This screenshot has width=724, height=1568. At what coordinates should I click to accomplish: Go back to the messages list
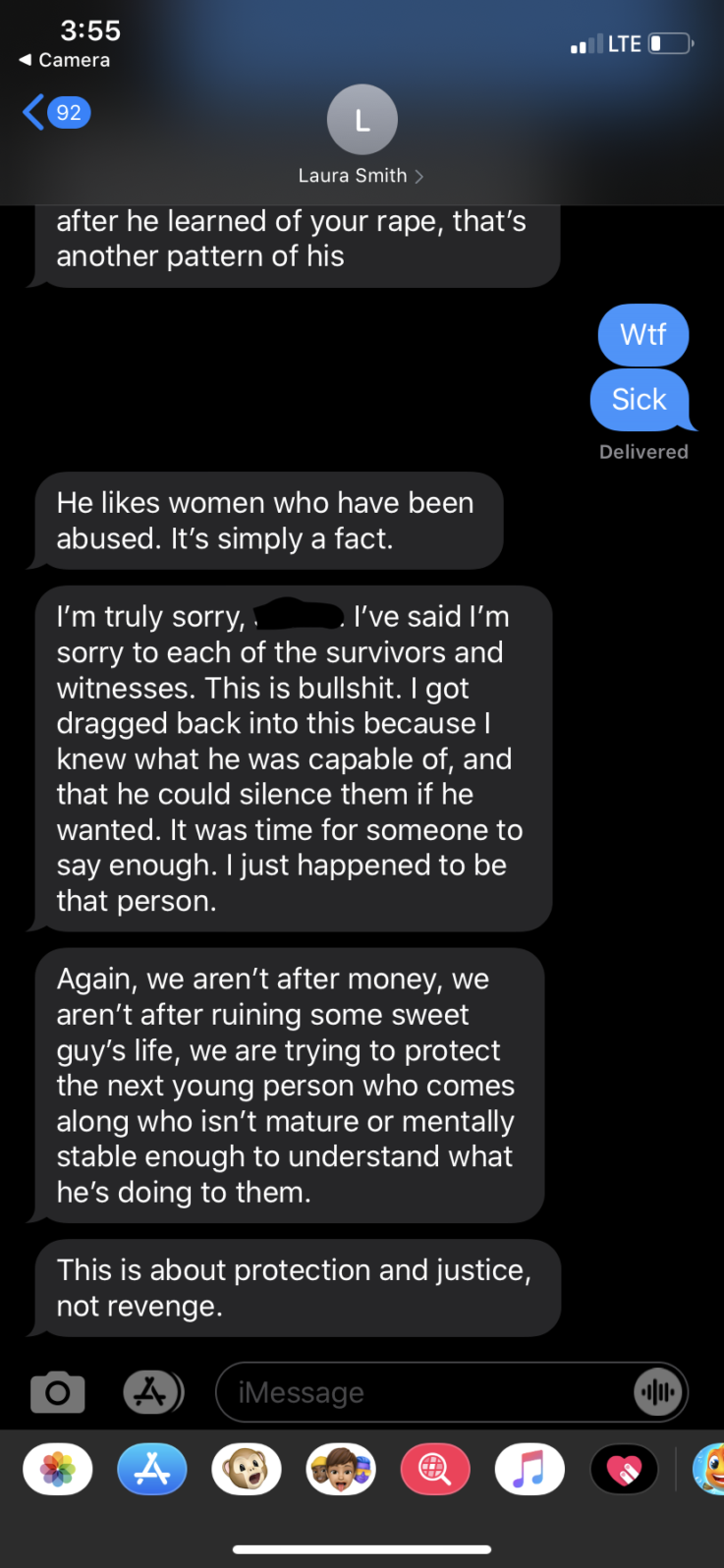(54, 112)
